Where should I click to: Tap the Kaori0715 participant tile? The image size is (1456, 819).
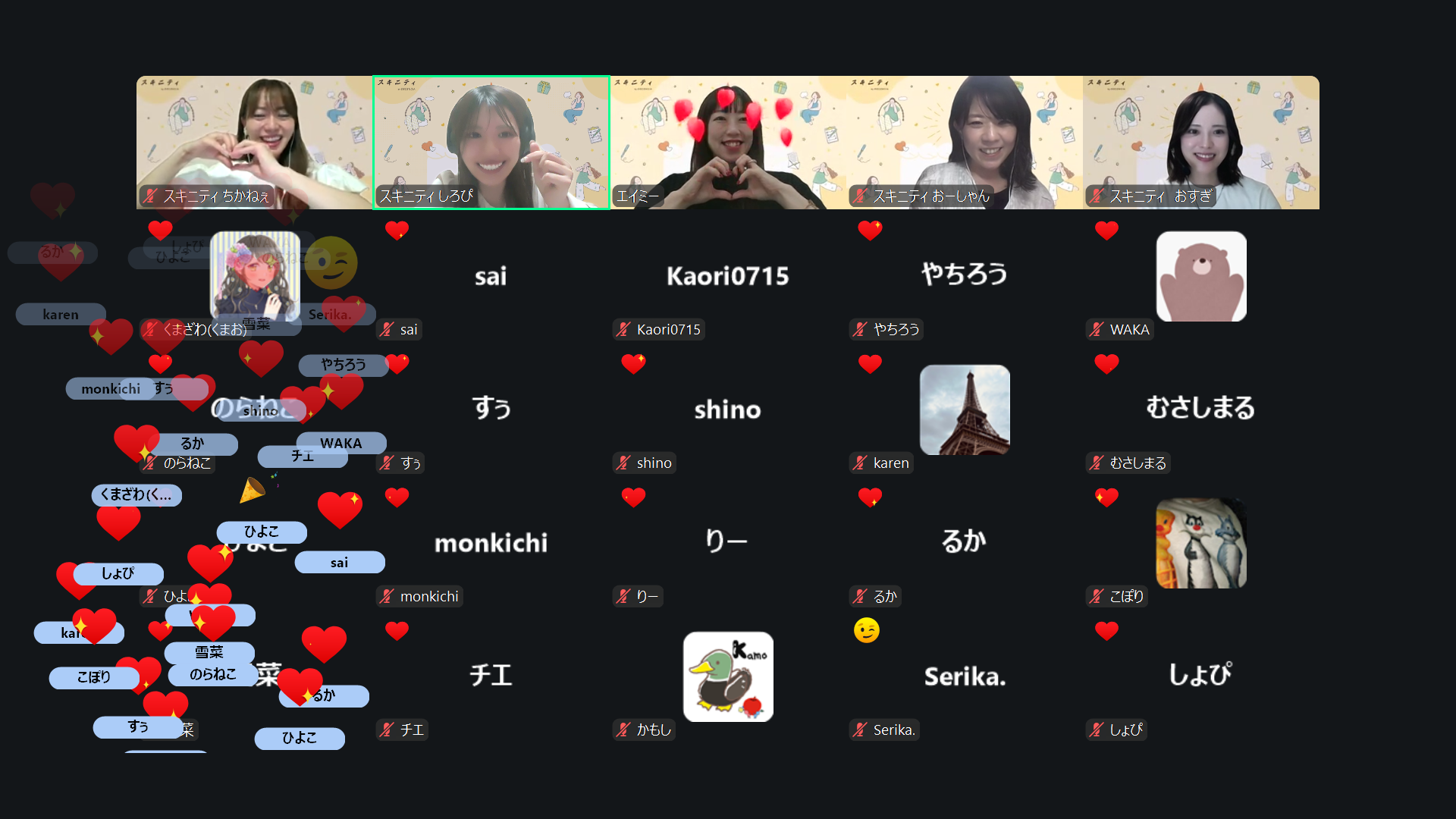pyautogui.click(x=728, y=276)
